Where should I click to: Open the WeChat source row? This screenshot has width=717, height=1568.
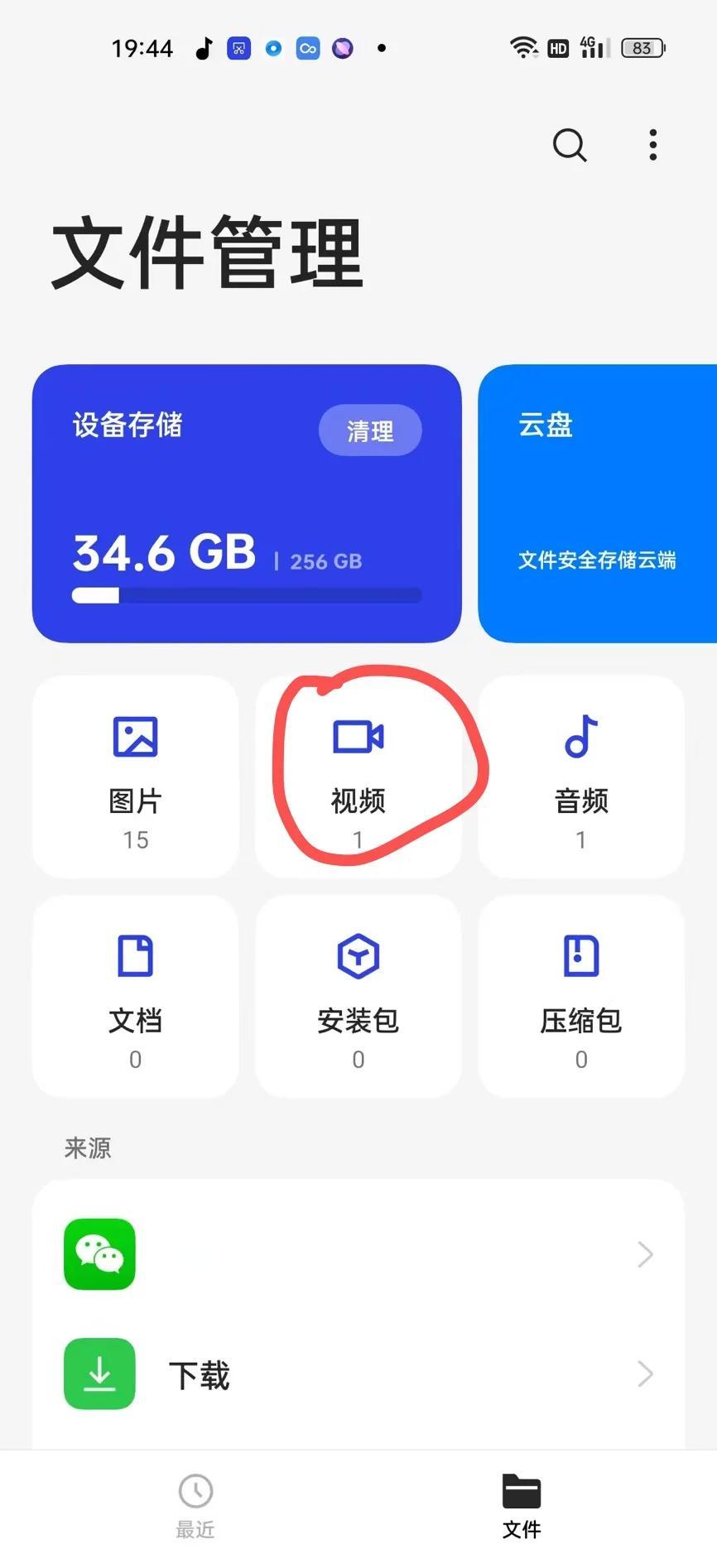pyautogui.click(x=358, y=1254)
